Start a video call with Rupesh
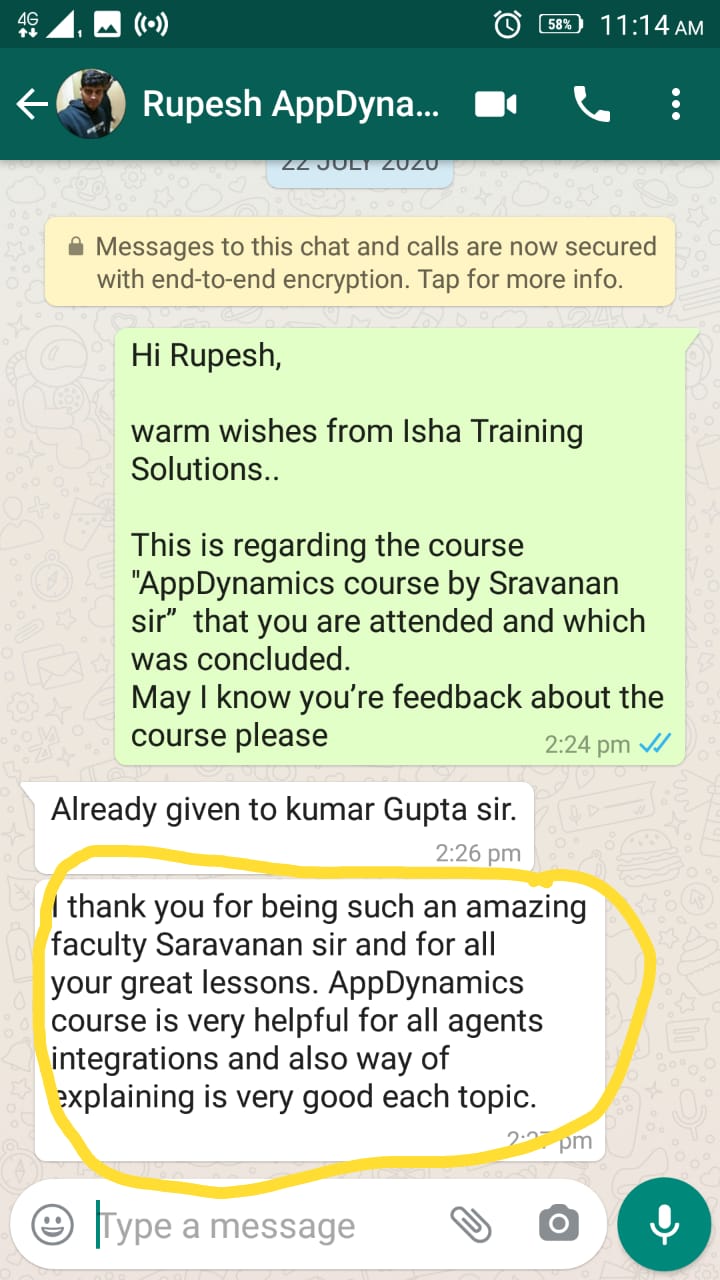 click(x=496, y=104)
